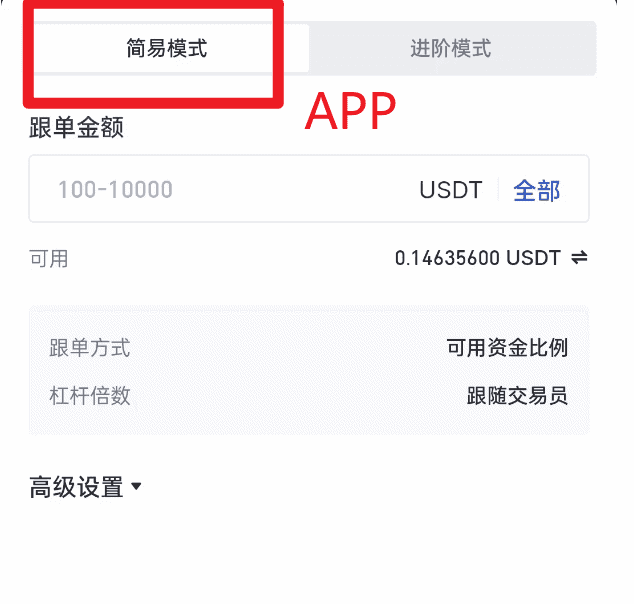634x604 pixels.
Task: Tap 全部 to use full balance
Action: [x=537, y=190]
